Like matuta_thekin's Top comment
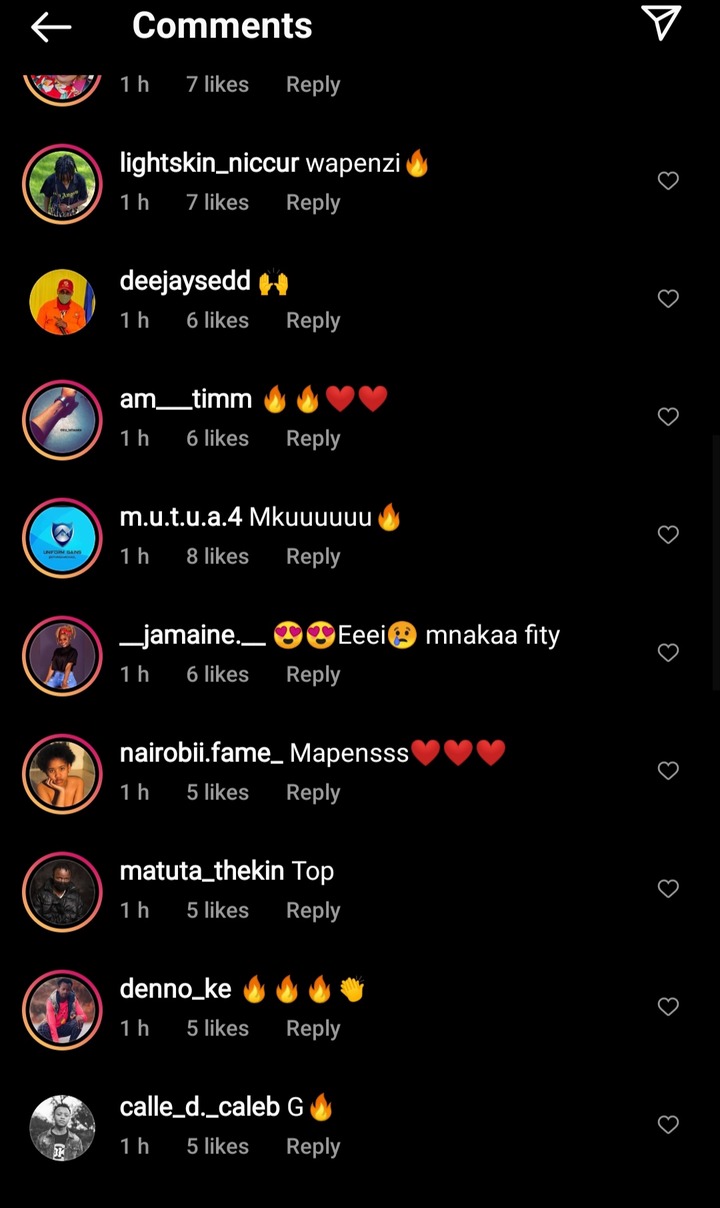Image resolution: width=720 pixels, height=1208 pixels. pos(668,889)
